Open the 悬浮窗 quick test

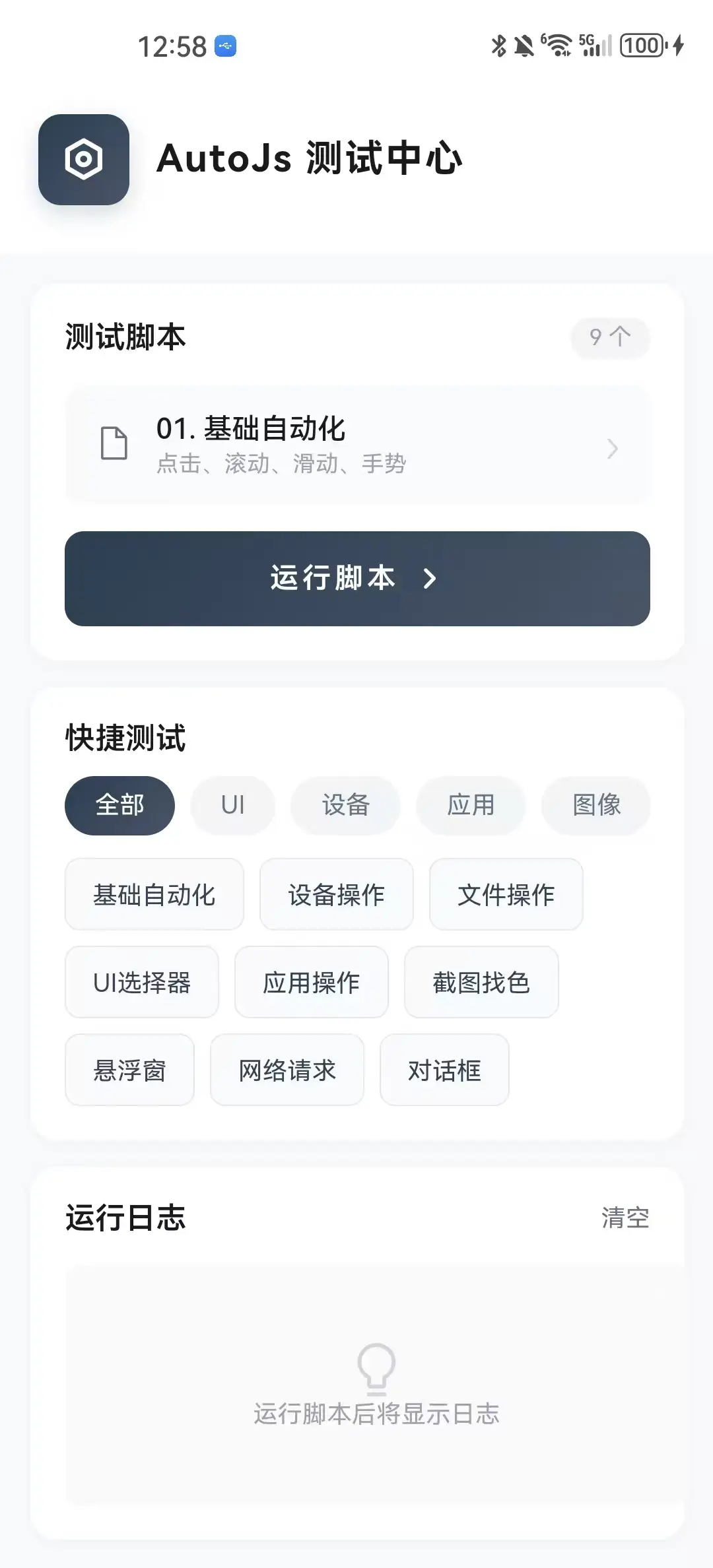pyautogui.click(x=129, y=1070)
